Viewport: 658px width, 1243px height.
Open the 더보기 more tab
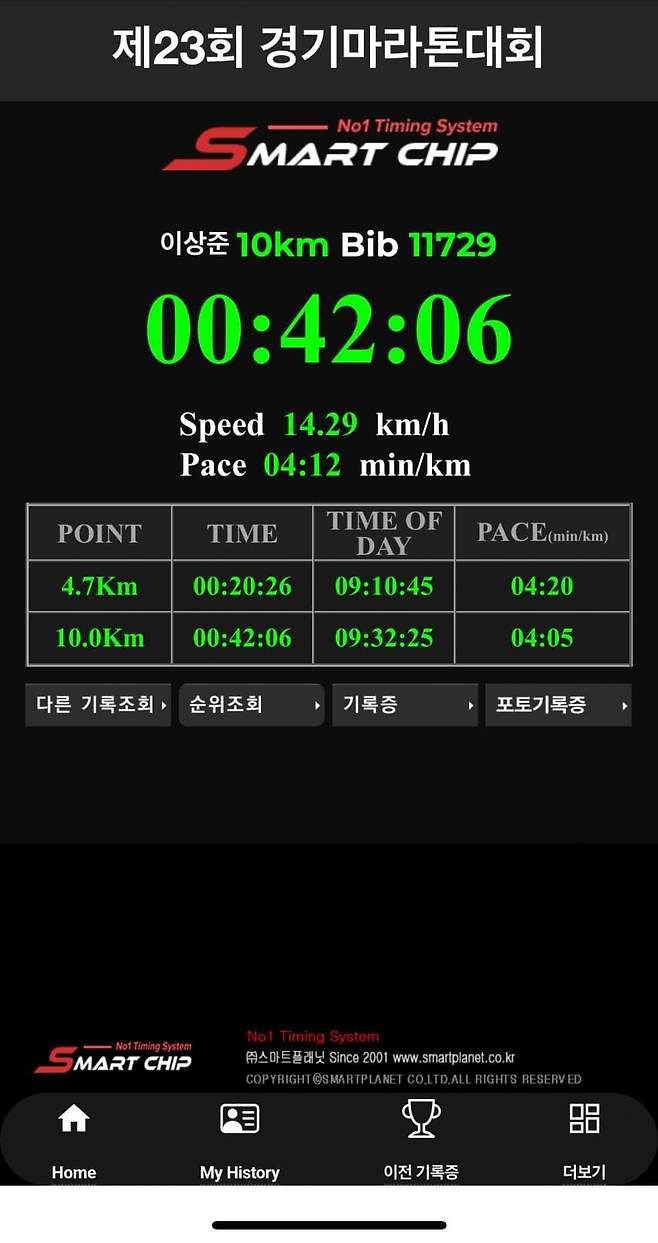point(584,1140)
